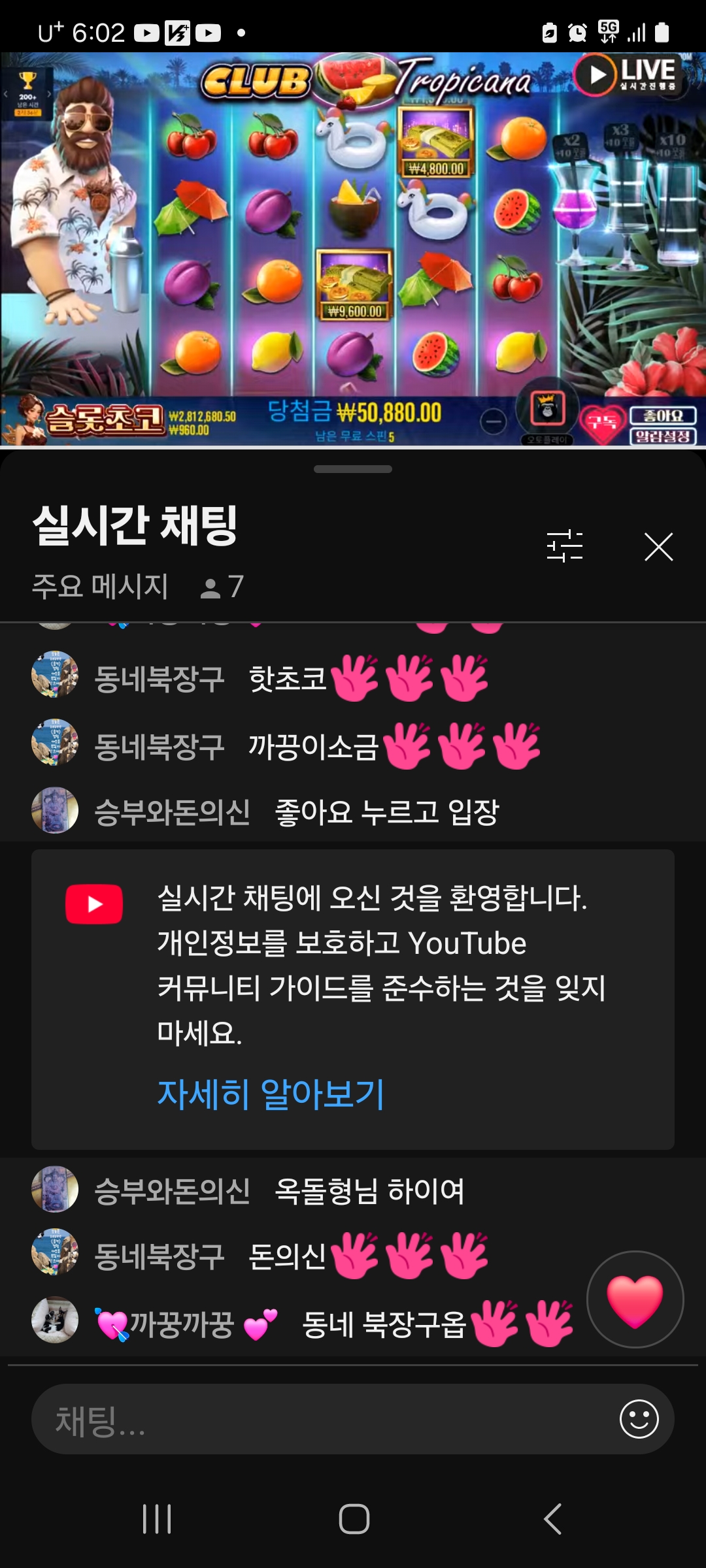The image size is (706, 1568).
Task: Open 주요 메시지 chat mode selector
Action: click(101, 586)
